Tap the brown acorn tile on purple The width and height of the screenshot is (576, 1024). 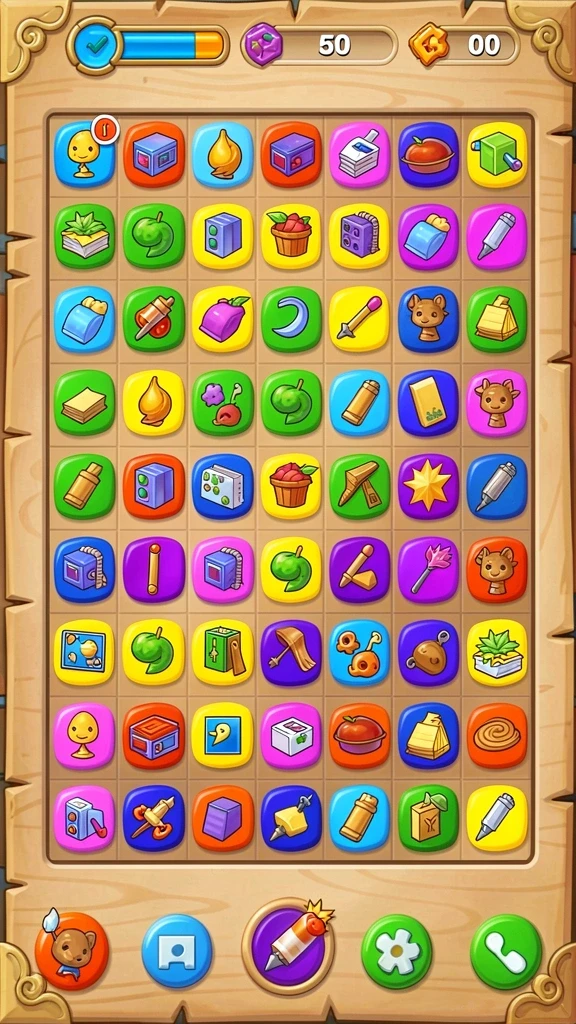(x=428, y=652)
